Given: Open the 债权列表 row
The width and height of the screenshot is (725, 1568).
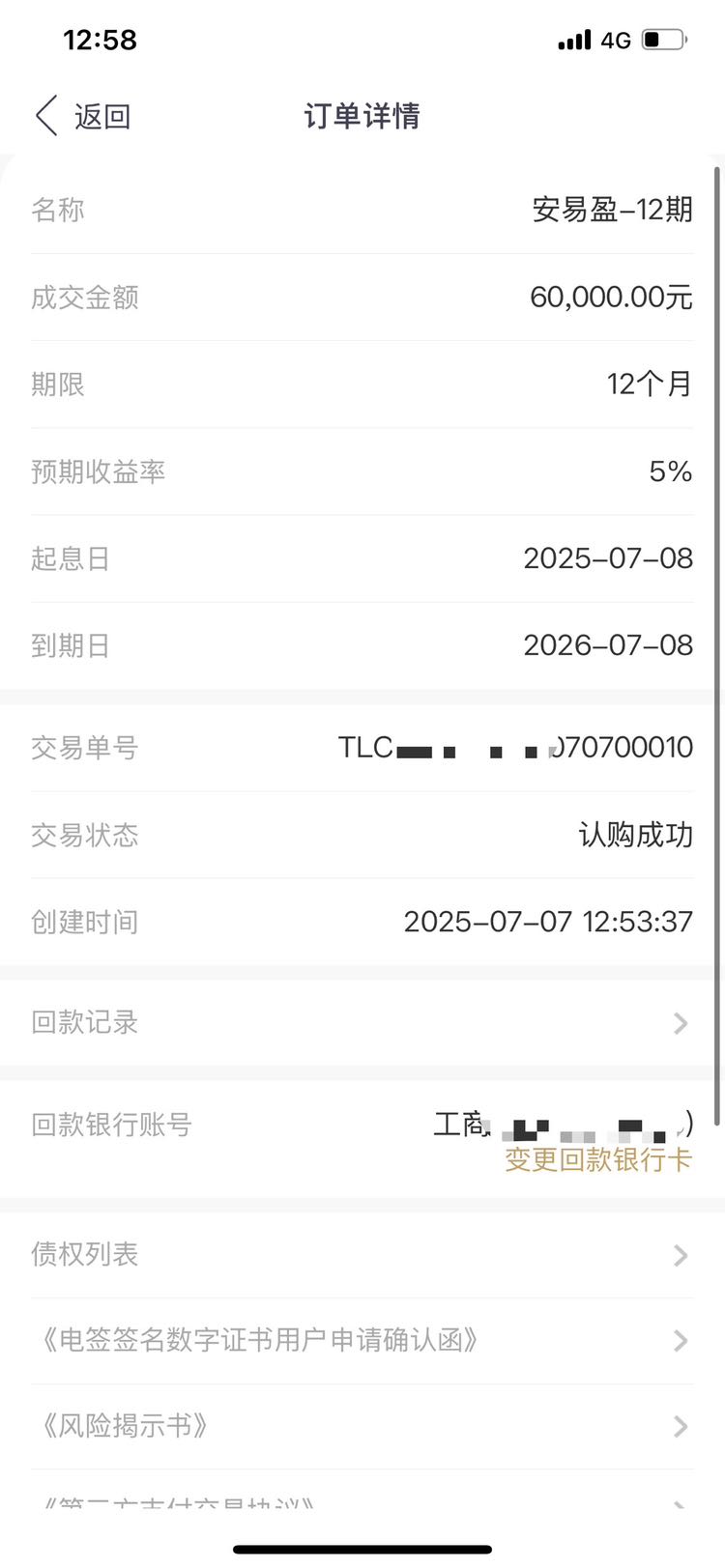Looking at the screenshot, I should coord(362,1255).
